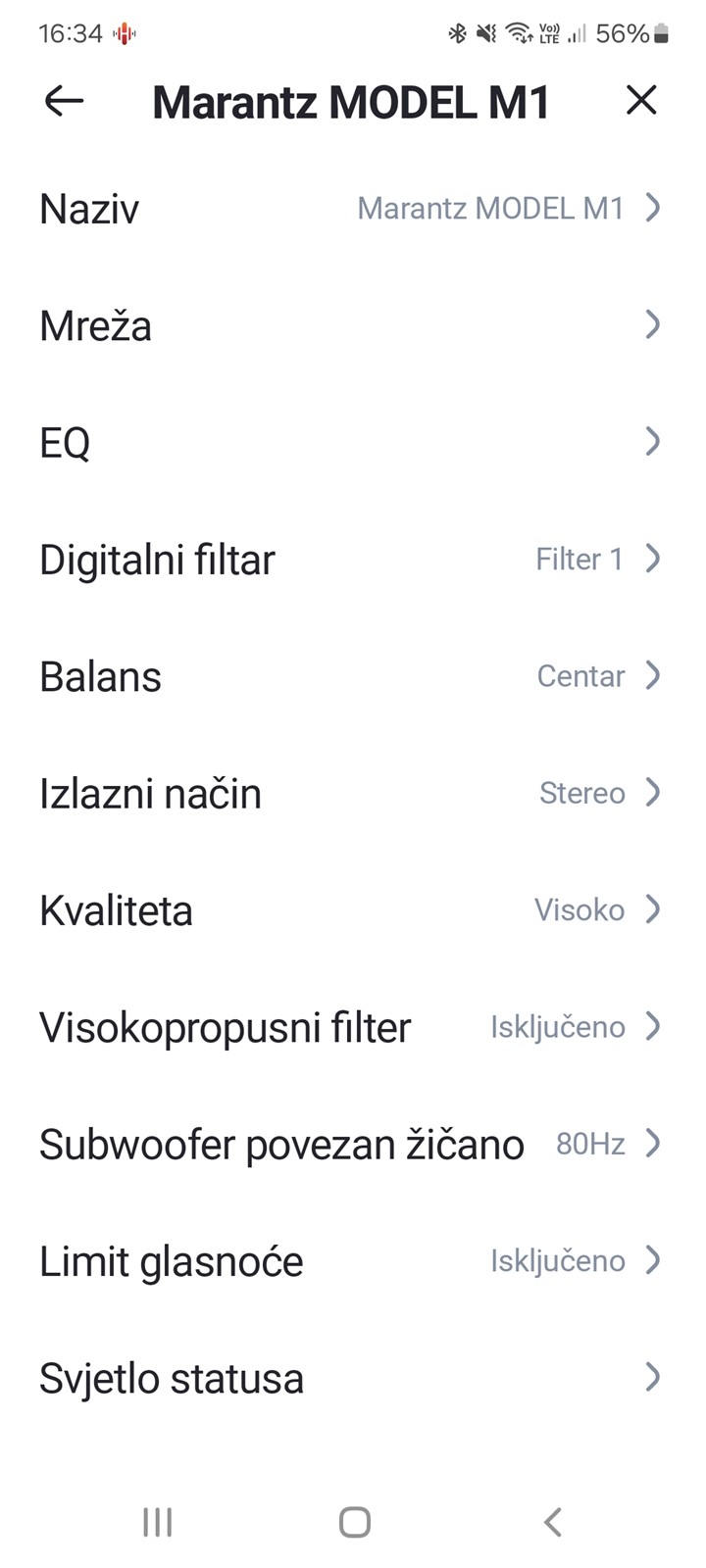
Task: Tap the system home button
Action: (354, 1522)
